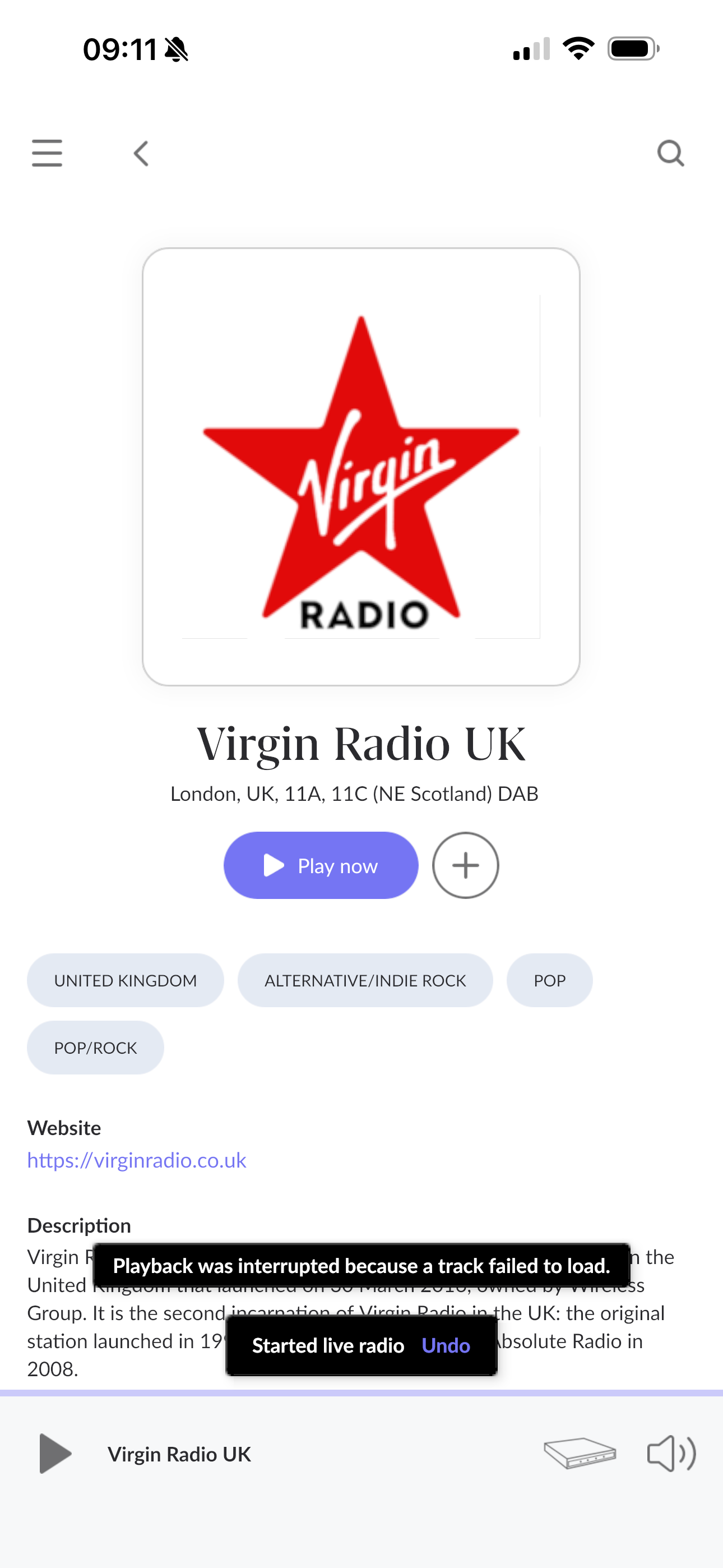Select the UNITED KINGDOM tag
Viewport: 723px width, 1568px height.
pyautogui.click(x=126, y=980)
